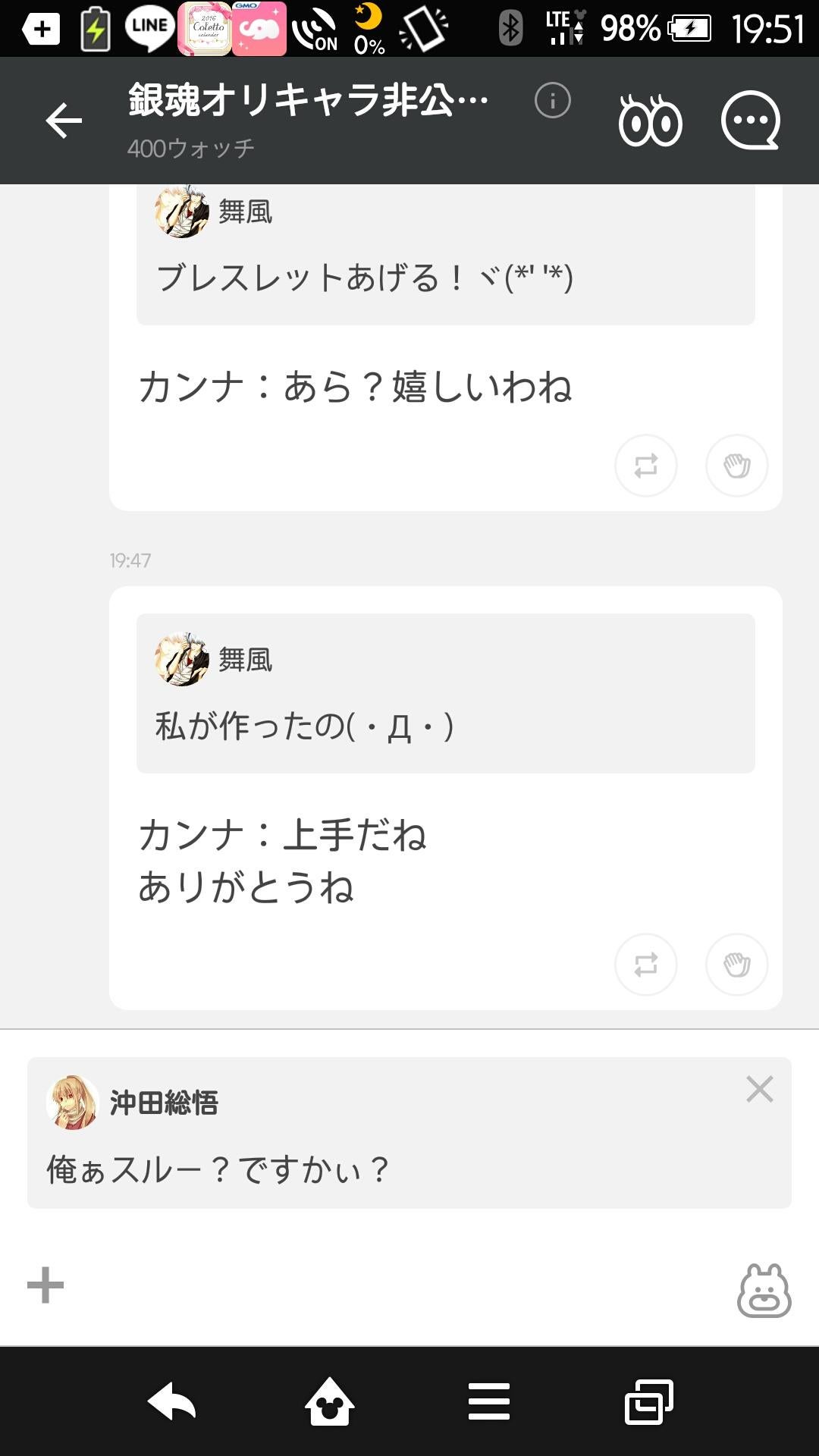
Task: Tap the repost icon on the ありがとうね message
Action: click(x=645, y=965)
